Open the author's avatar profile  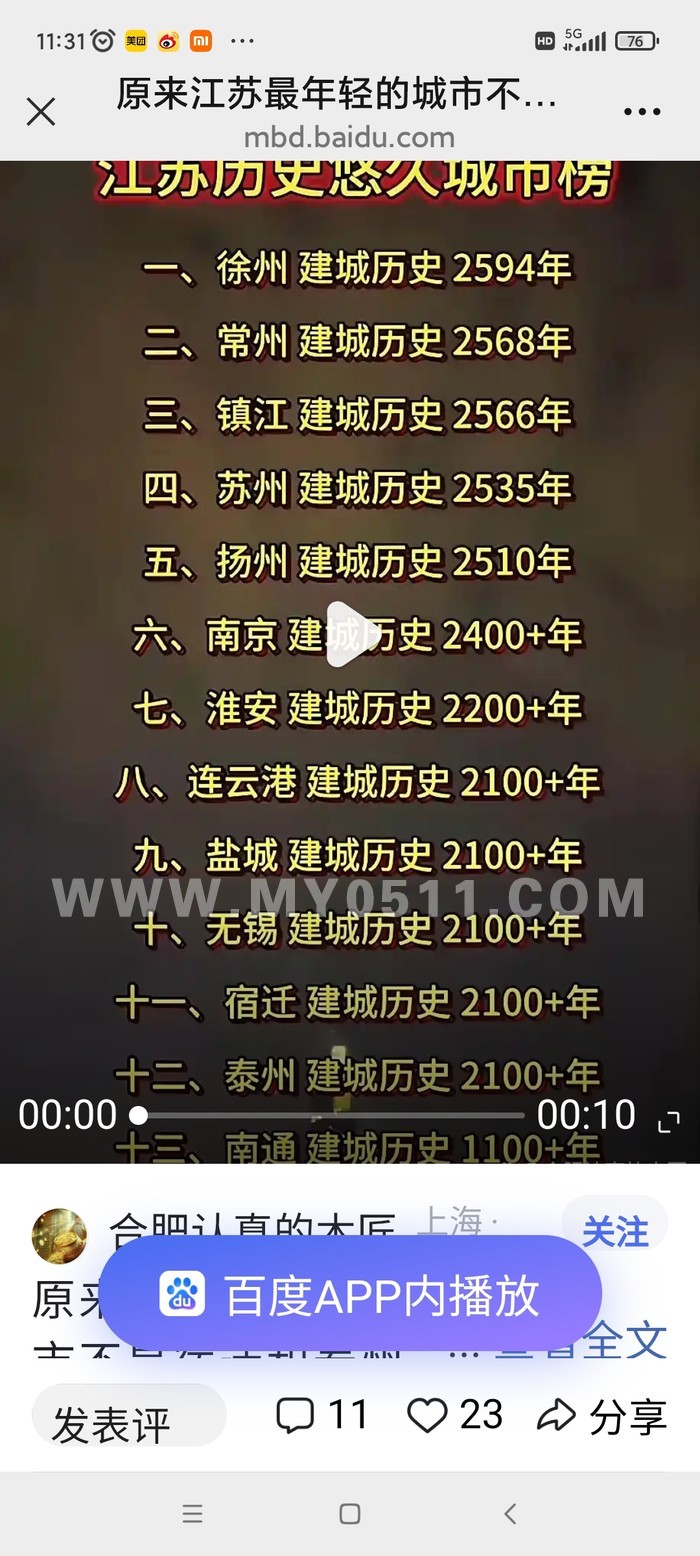[x=60, y=1236]
